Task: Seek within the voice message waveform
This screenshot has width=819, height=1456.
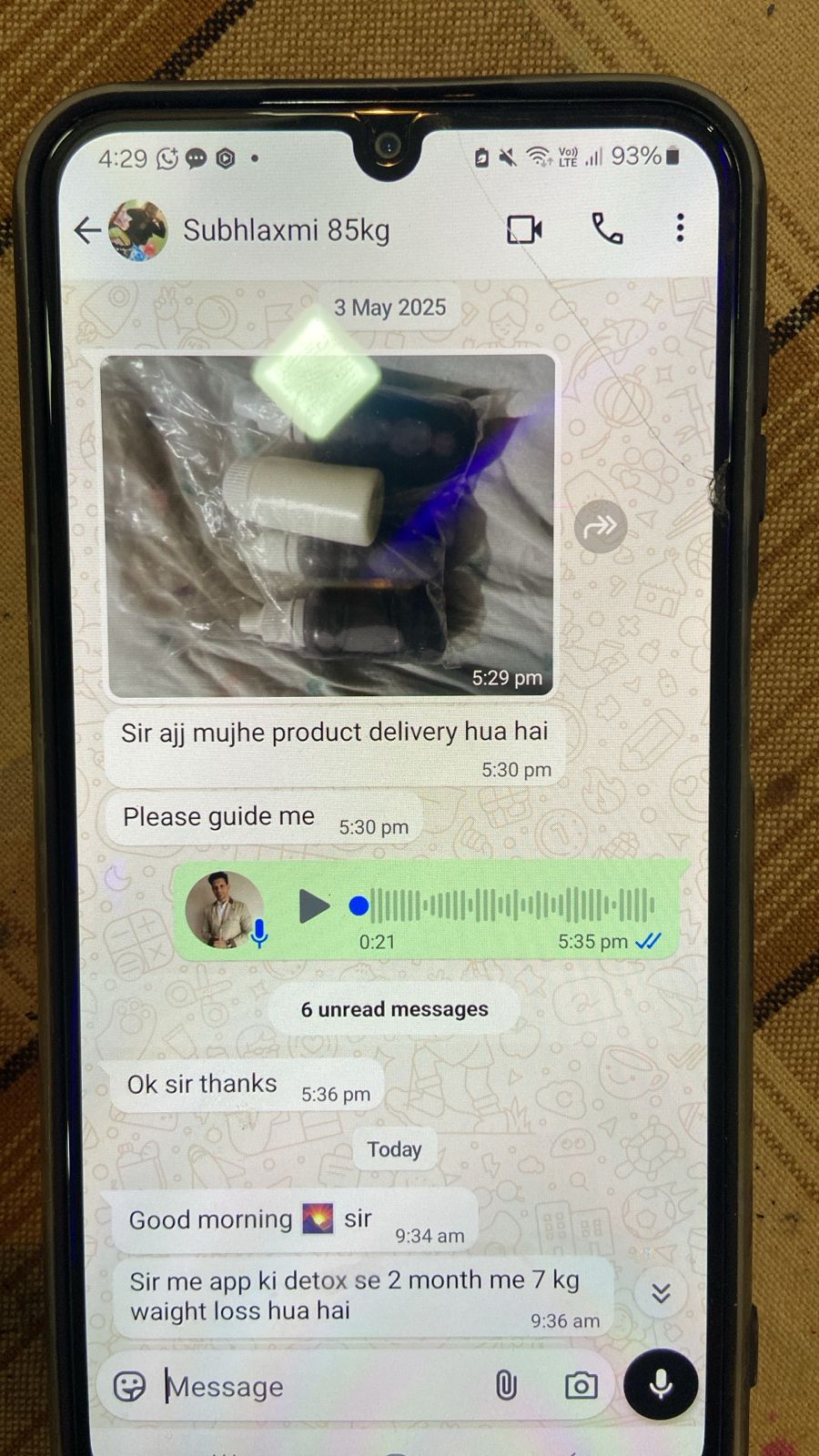Action: point(510,905)
